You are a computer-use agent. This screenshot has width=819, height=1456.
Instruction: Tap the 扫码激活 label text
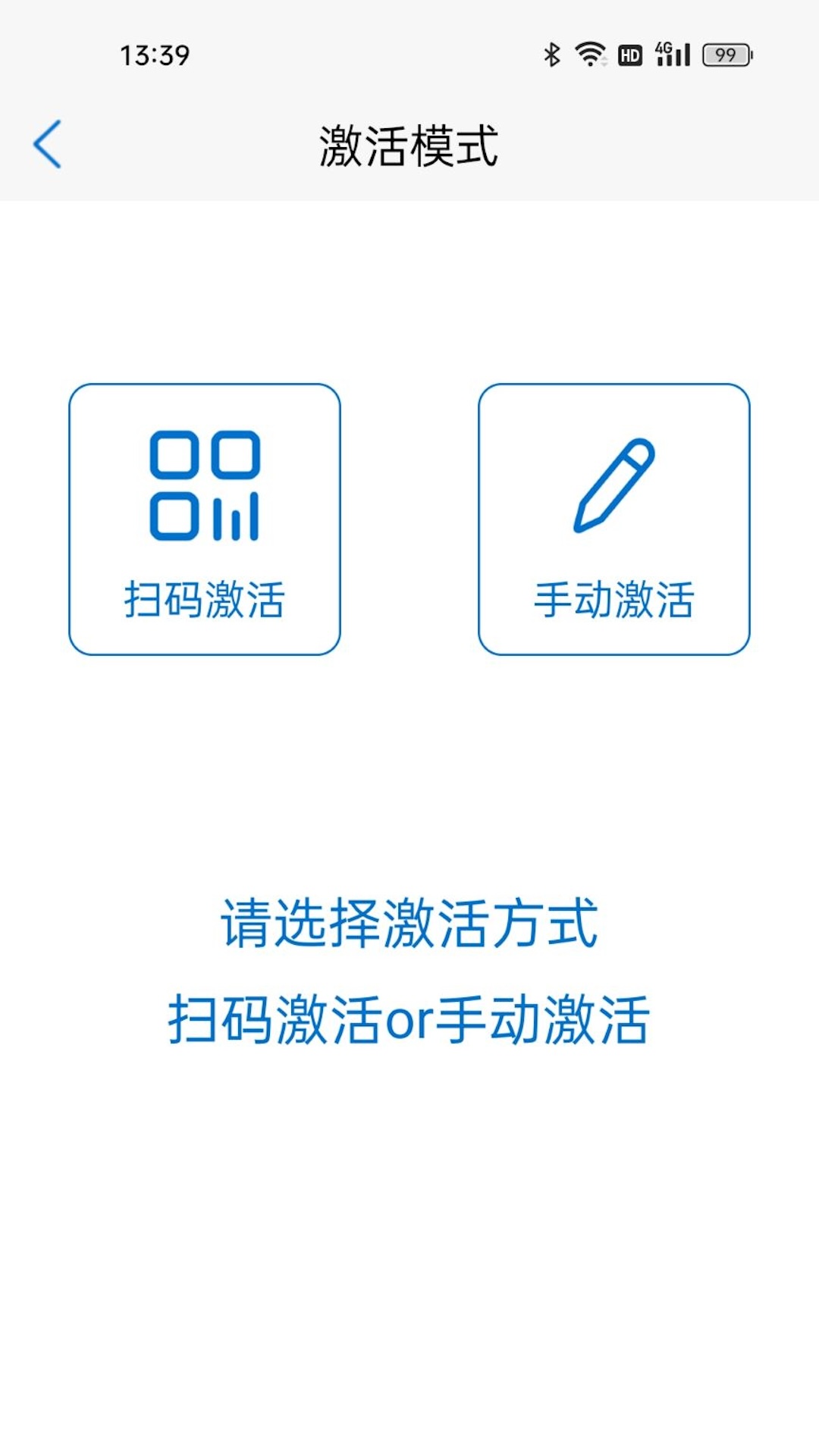(203, 599)
